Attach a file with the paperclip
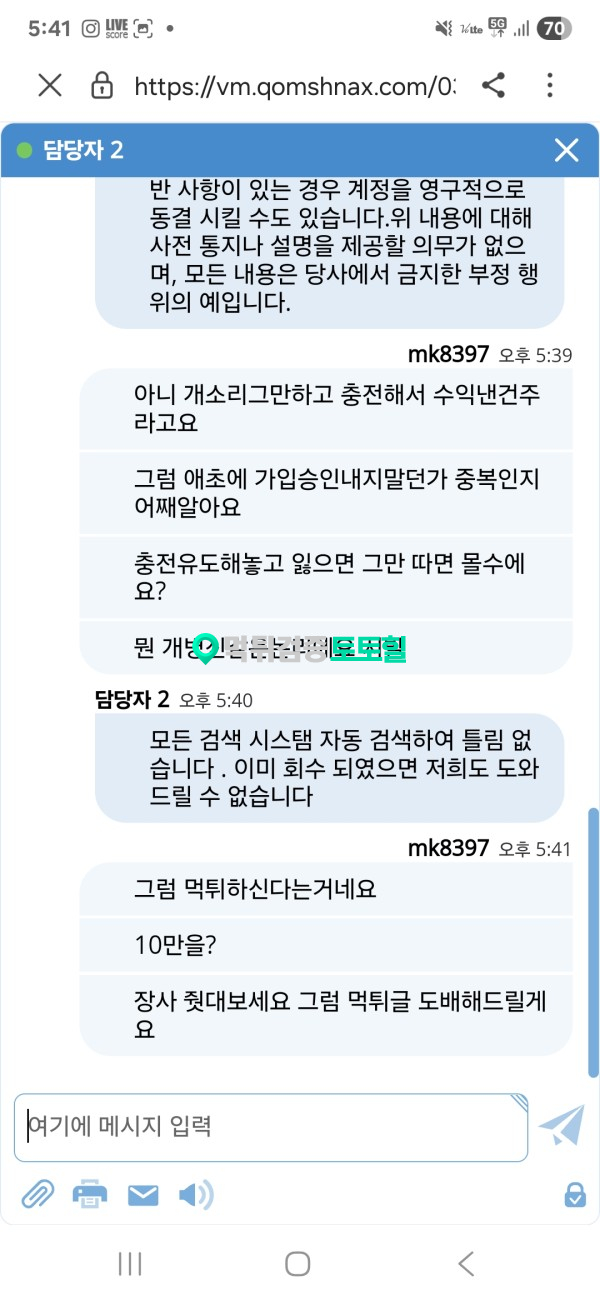 pyautogui.click(x=37, y=1194)
